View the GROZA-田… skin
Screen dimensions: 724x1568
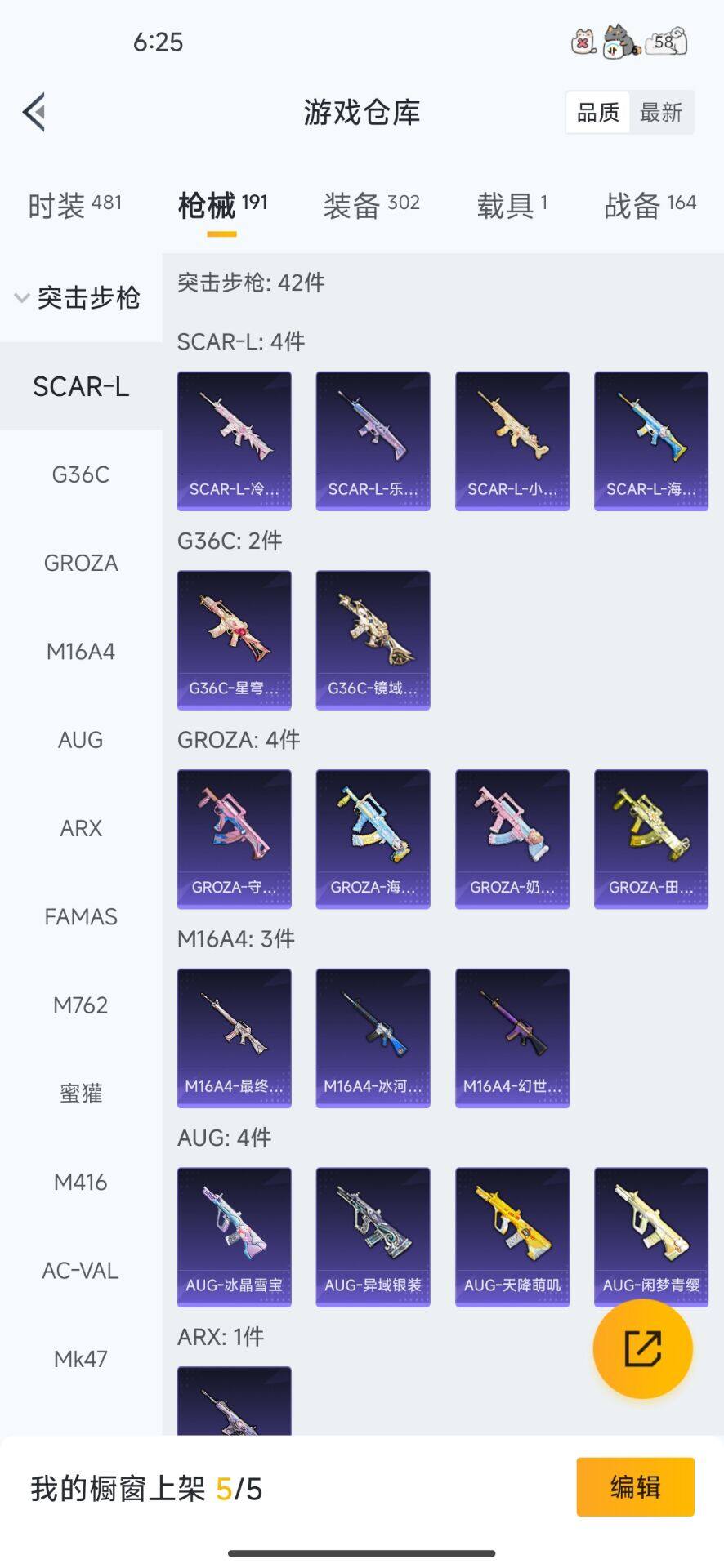tap(650, 839)
